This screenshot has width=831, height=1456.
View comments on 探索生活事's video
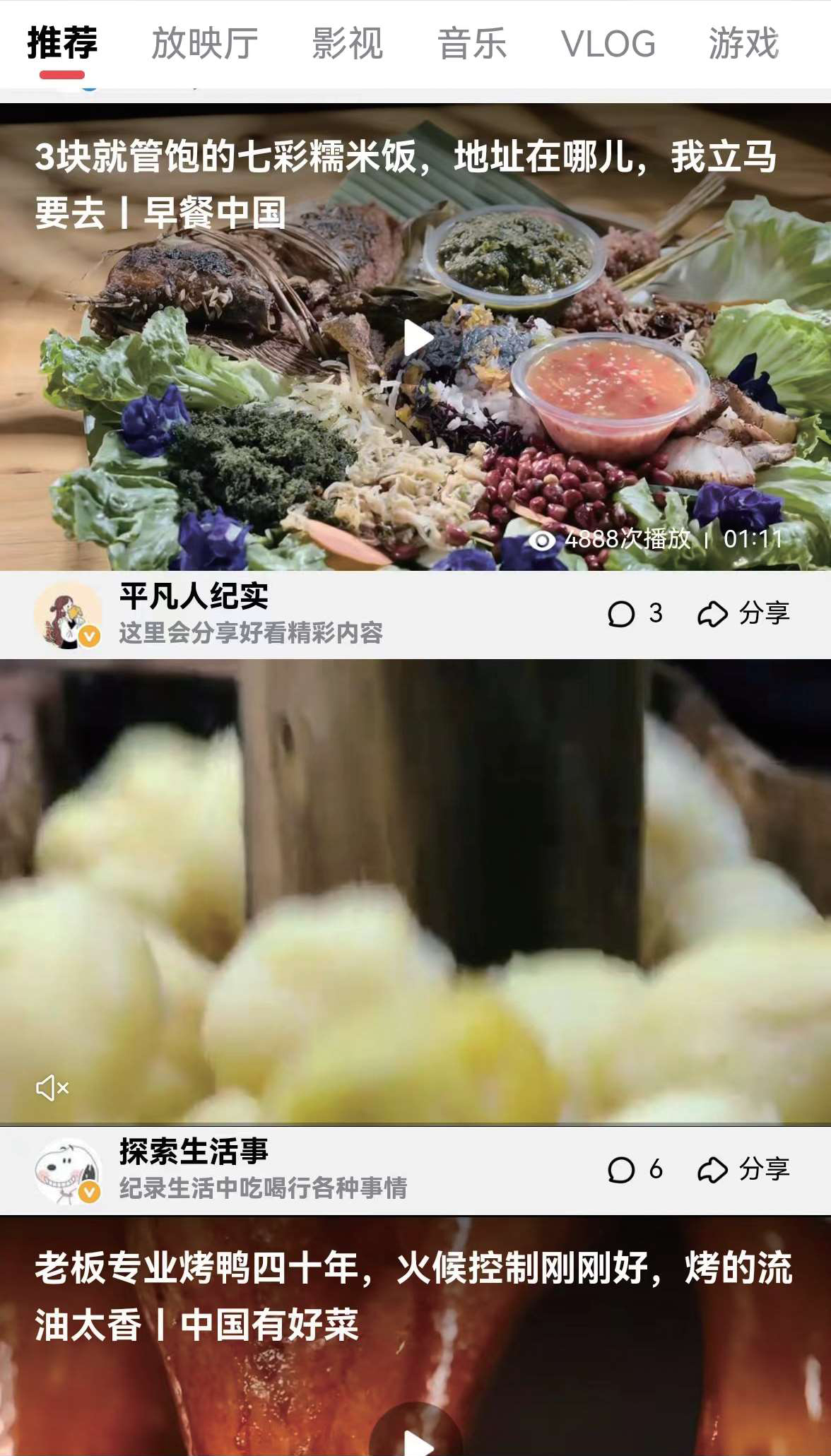(635, 1170)
